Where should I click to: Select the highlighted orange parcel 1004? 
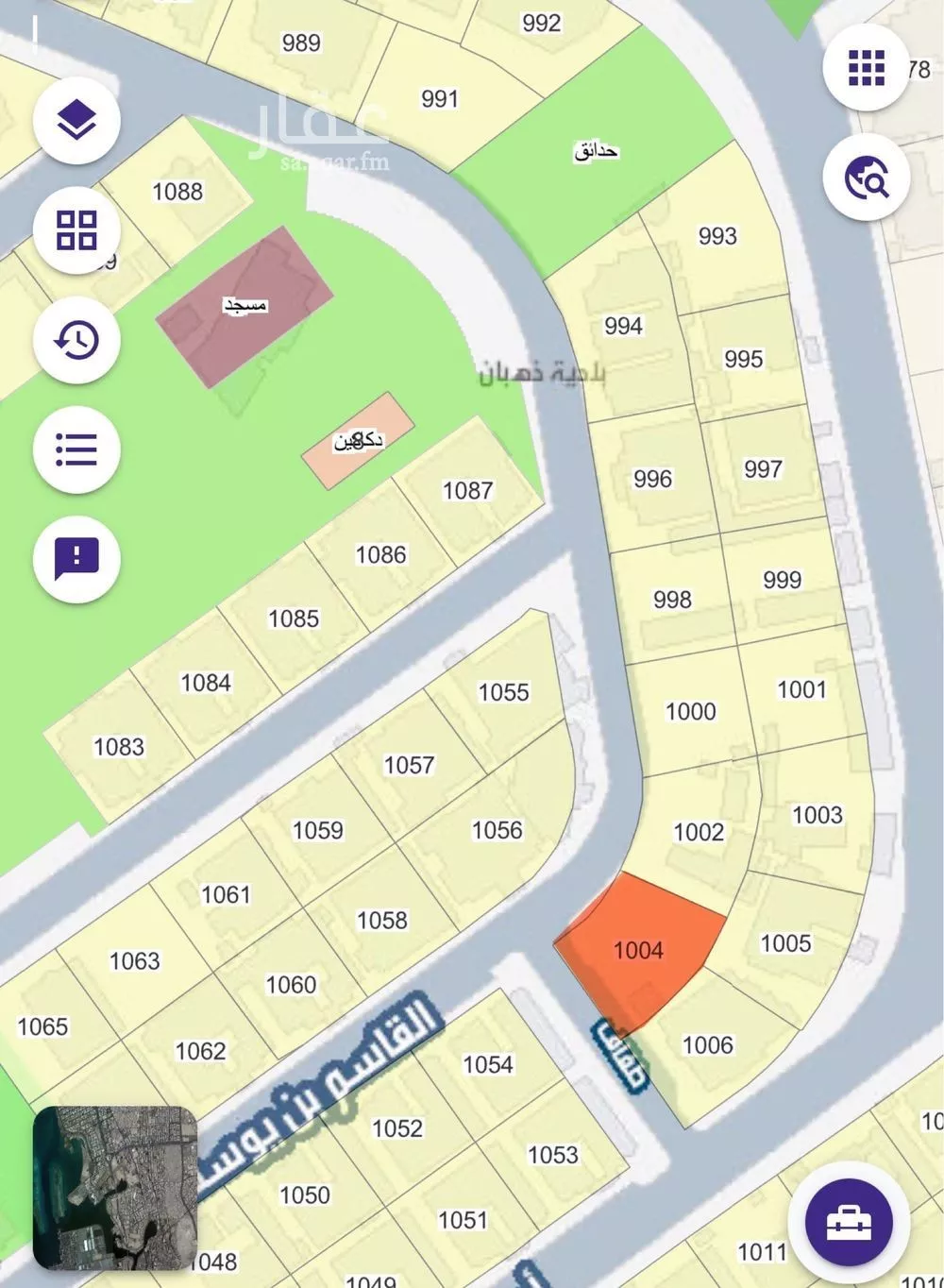[x=637, y=949]
